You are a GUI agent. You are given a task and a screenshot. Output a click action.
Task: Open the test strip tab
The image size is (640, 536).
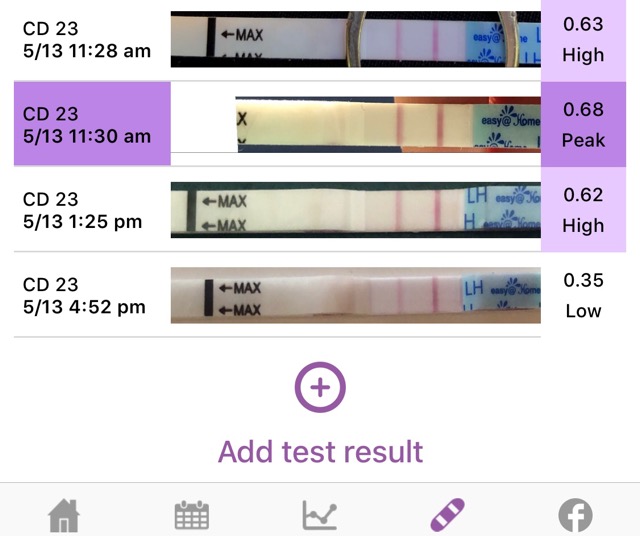(447, 515)
